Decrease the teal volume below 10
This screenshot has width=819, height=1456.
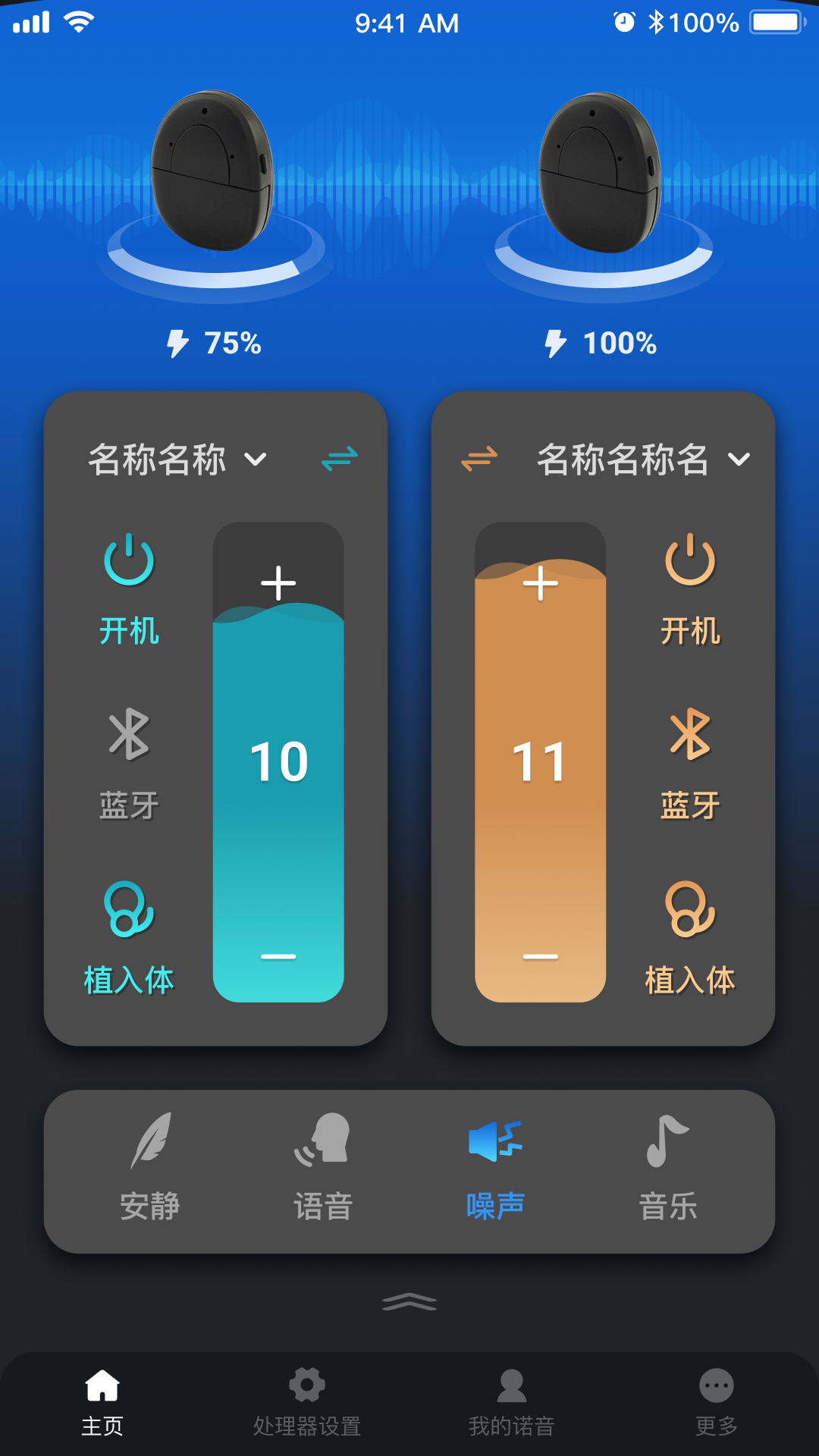tap(278, 957)
